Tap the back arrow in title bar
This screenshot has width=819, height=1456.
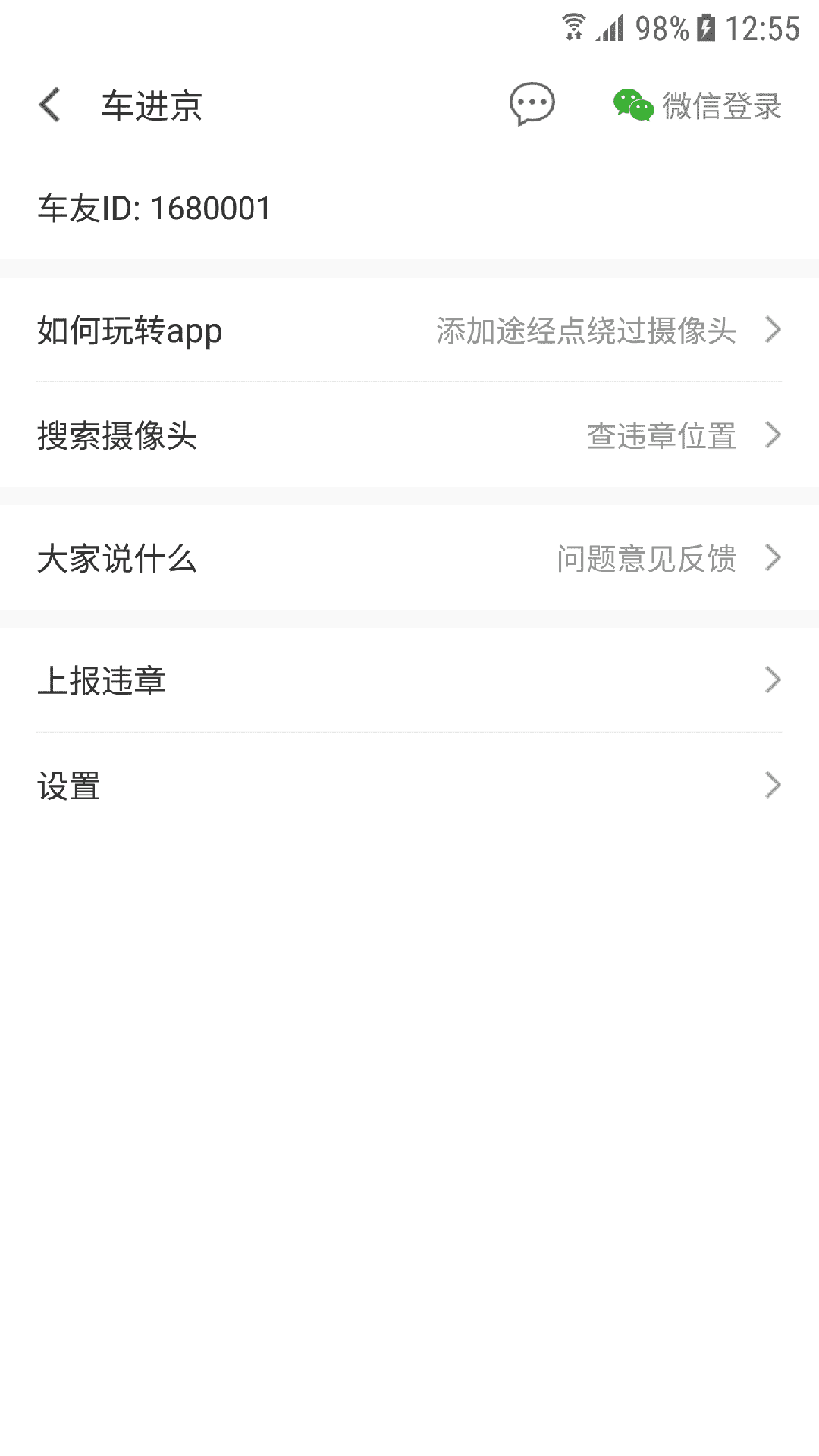pos(50,105)
